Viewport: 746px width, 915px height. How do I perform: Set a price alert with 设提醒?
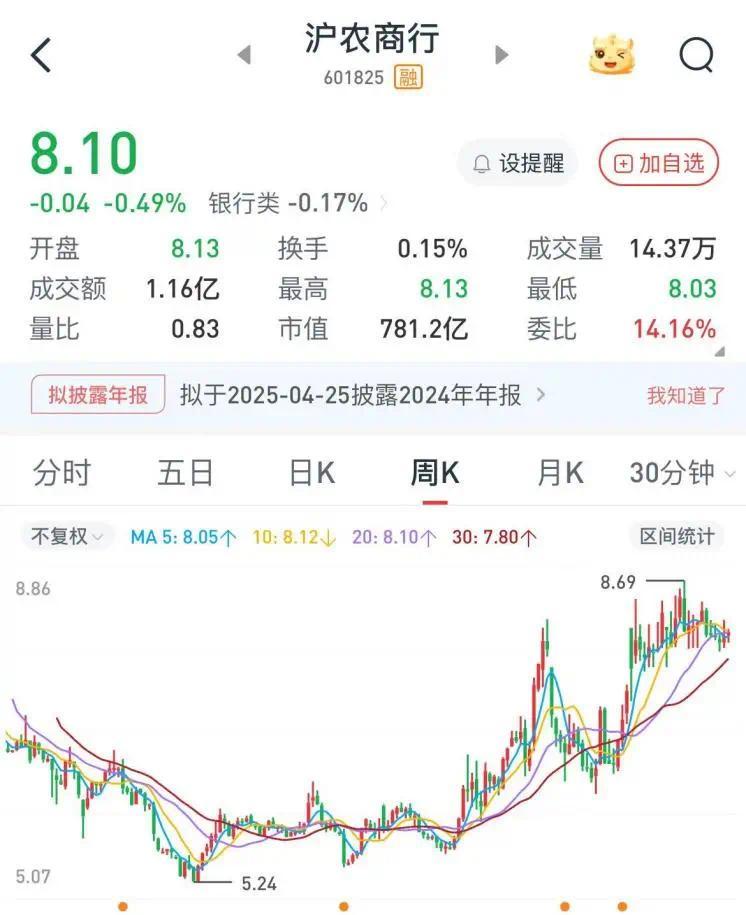(x=518, y=163)
